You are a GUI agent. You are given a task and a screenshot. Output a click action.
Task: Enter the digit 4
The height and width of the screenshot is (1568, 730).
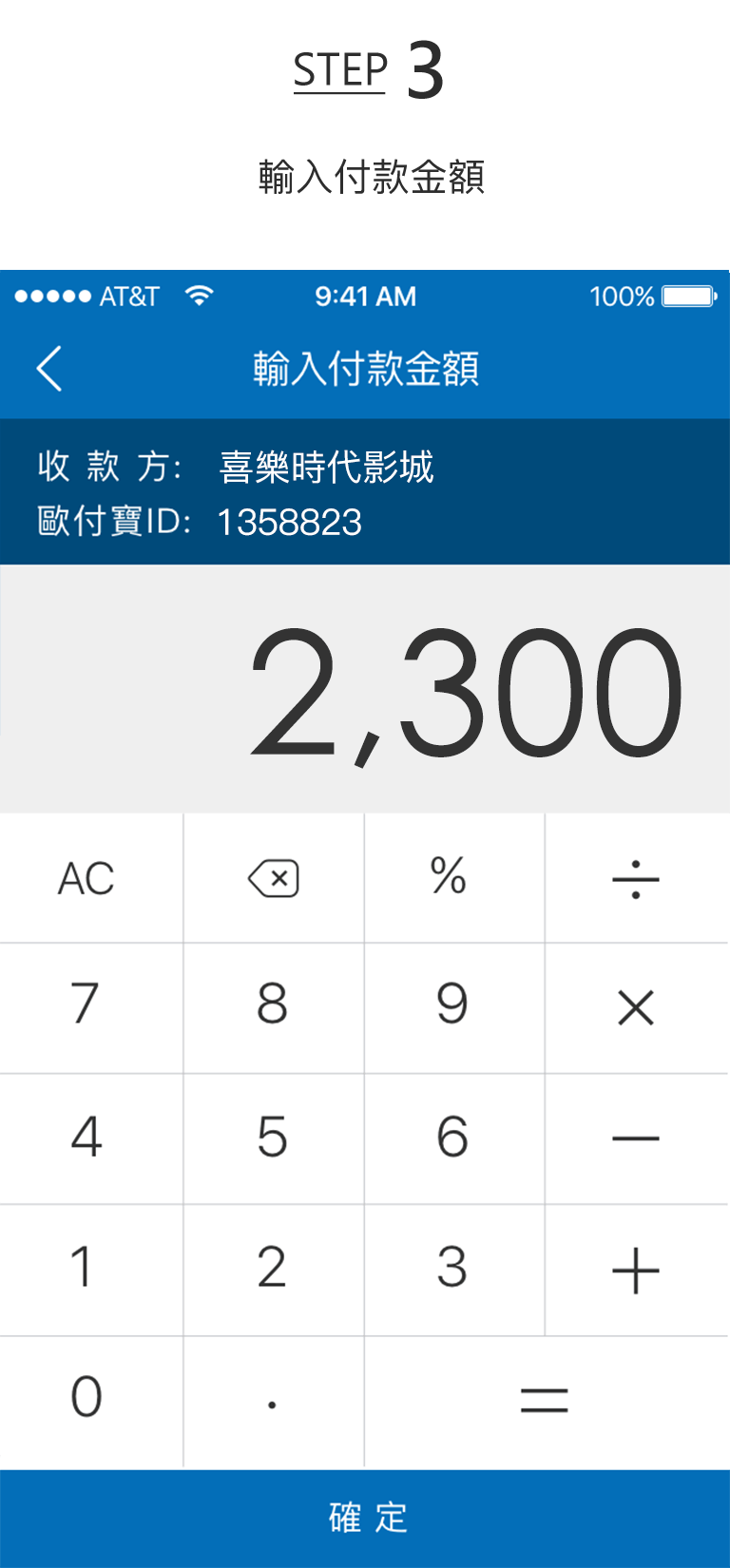[91, 1139]
